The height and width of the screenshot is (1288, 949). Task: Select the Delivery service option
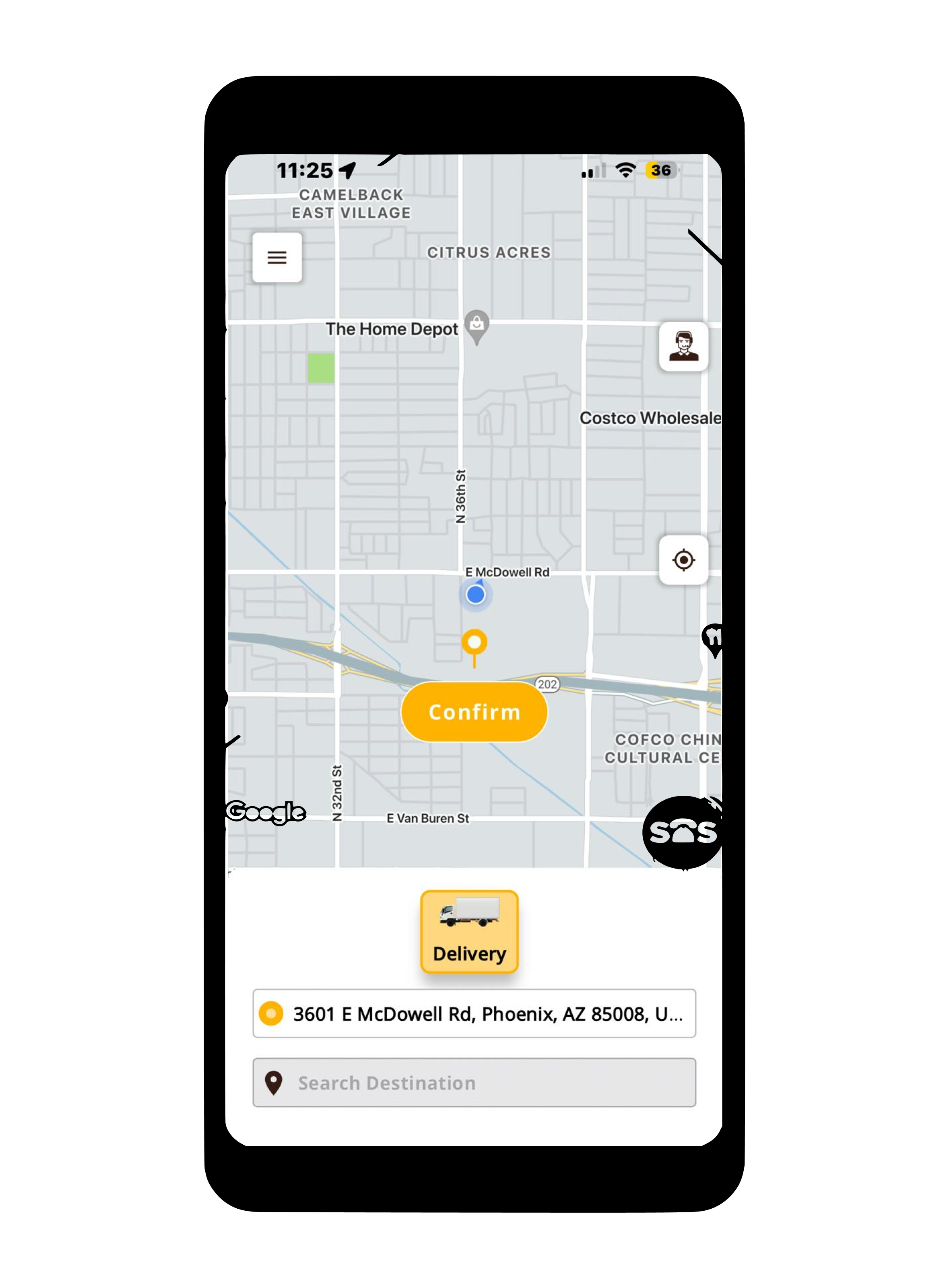click(469, 931)
